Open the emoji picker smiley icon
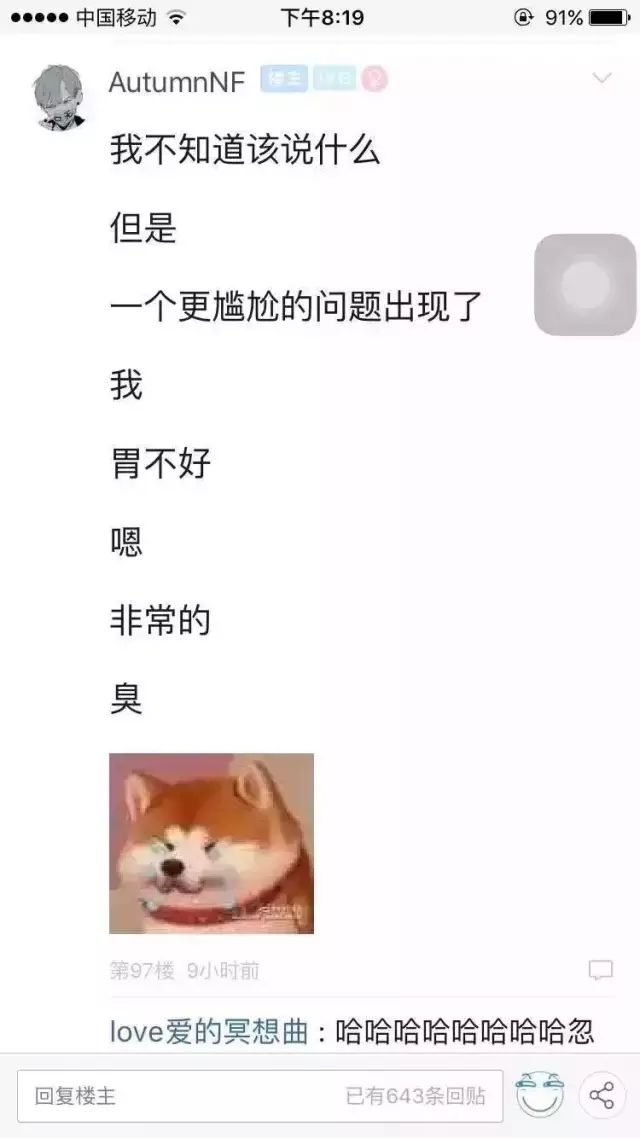 point(539,1096)
